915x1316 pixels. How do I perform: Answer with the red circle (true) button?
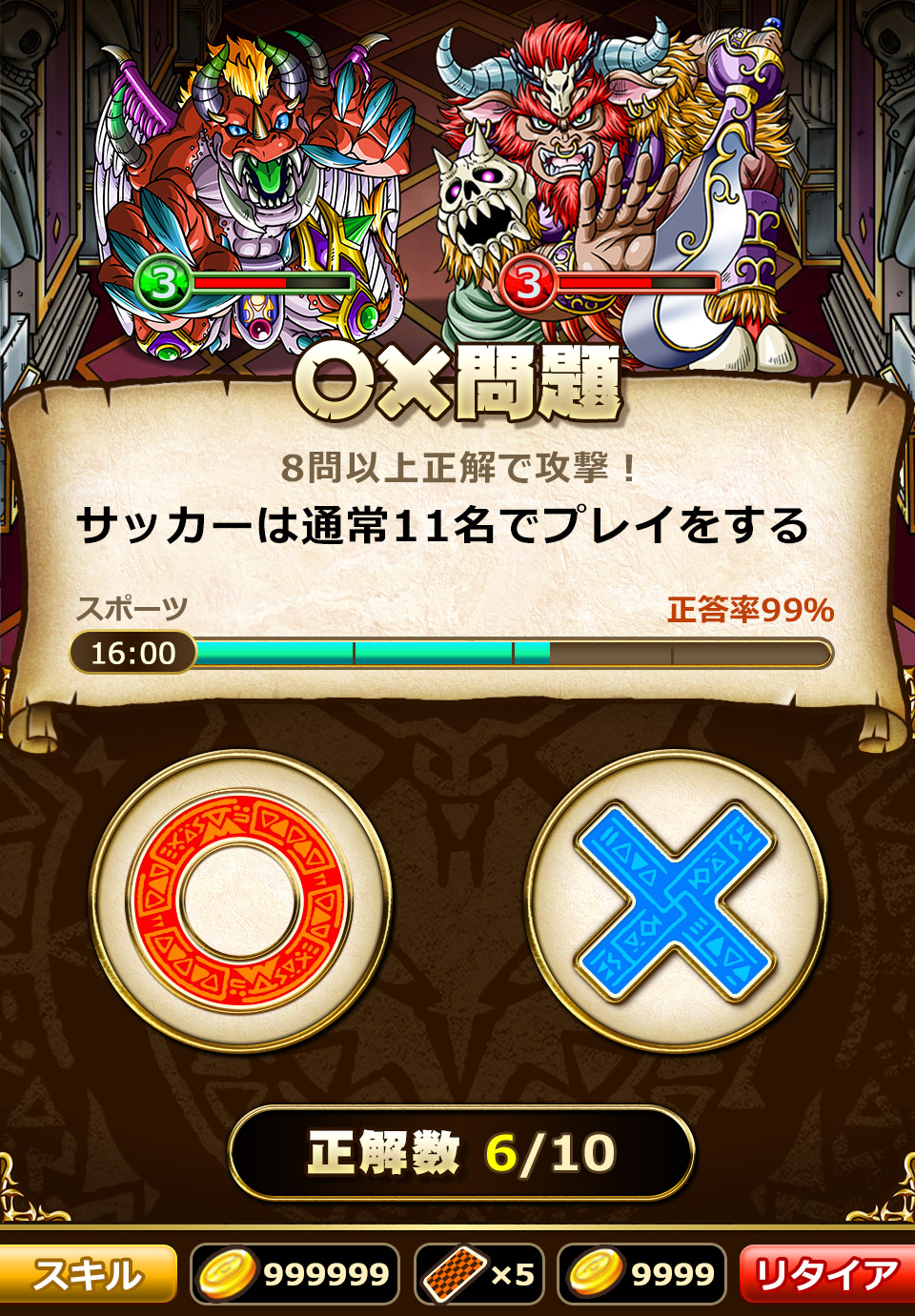coord(240,901)
